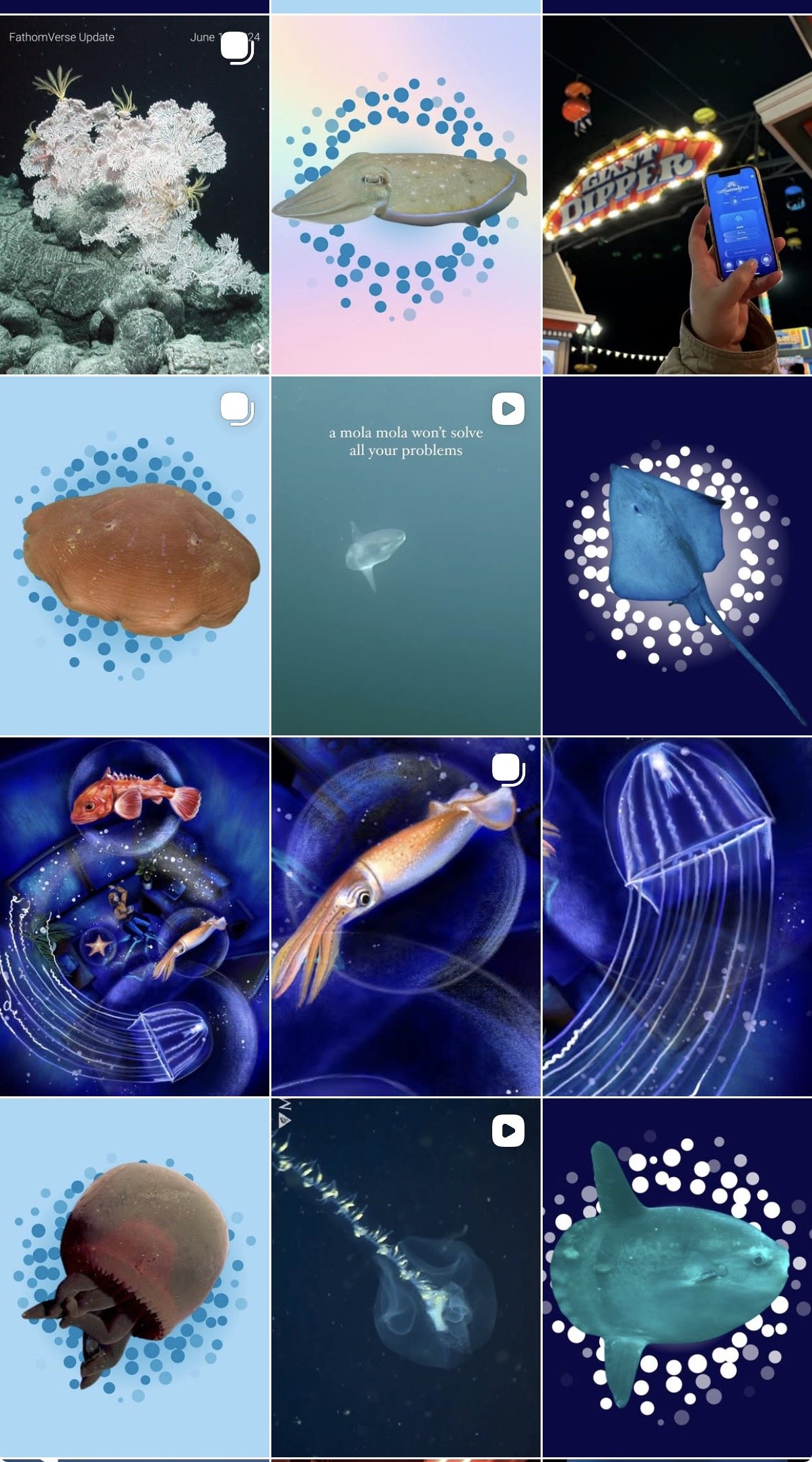Open the illustration with red rockfish
The image size is (812, 1462).
(135, 917)
